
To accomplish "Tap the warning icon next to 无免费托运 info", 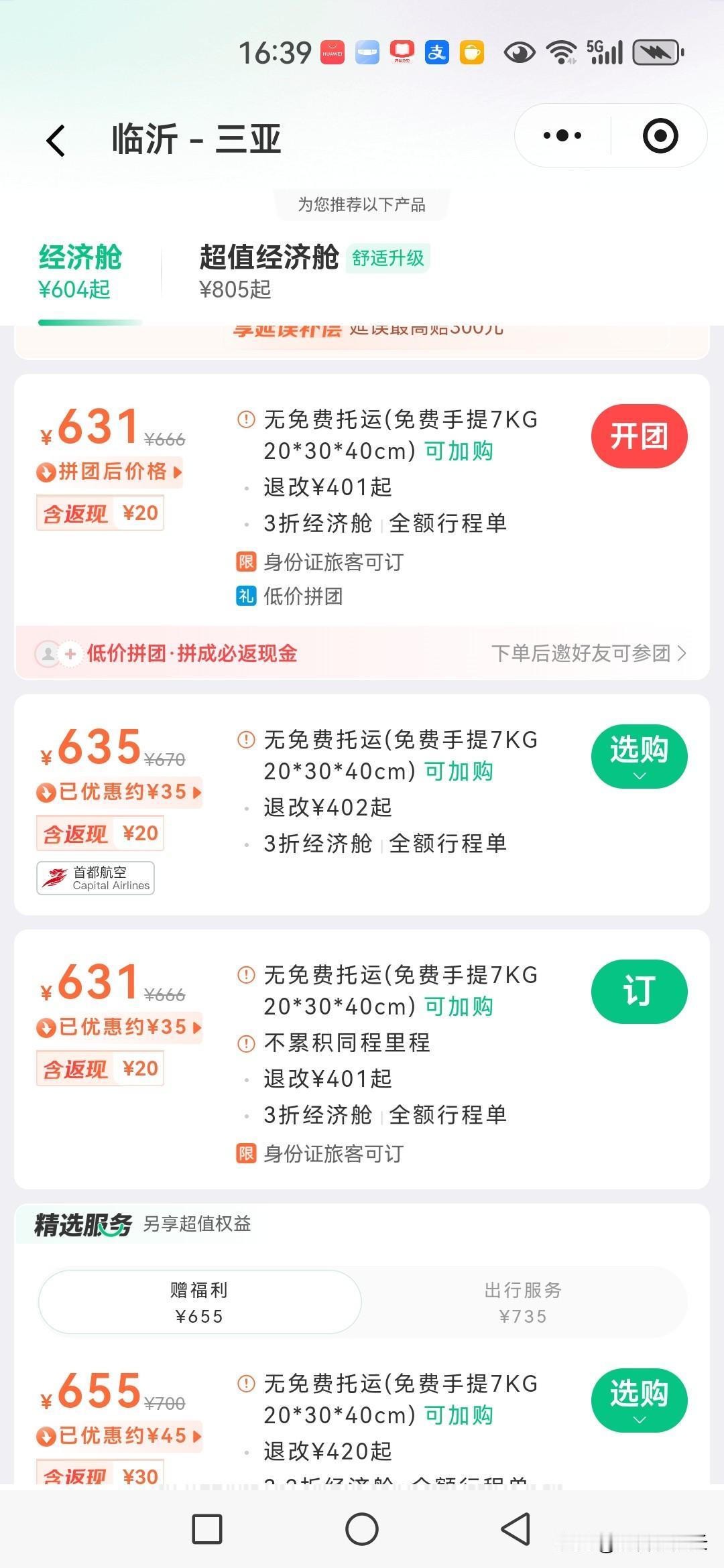I will (x=245, y=419).
